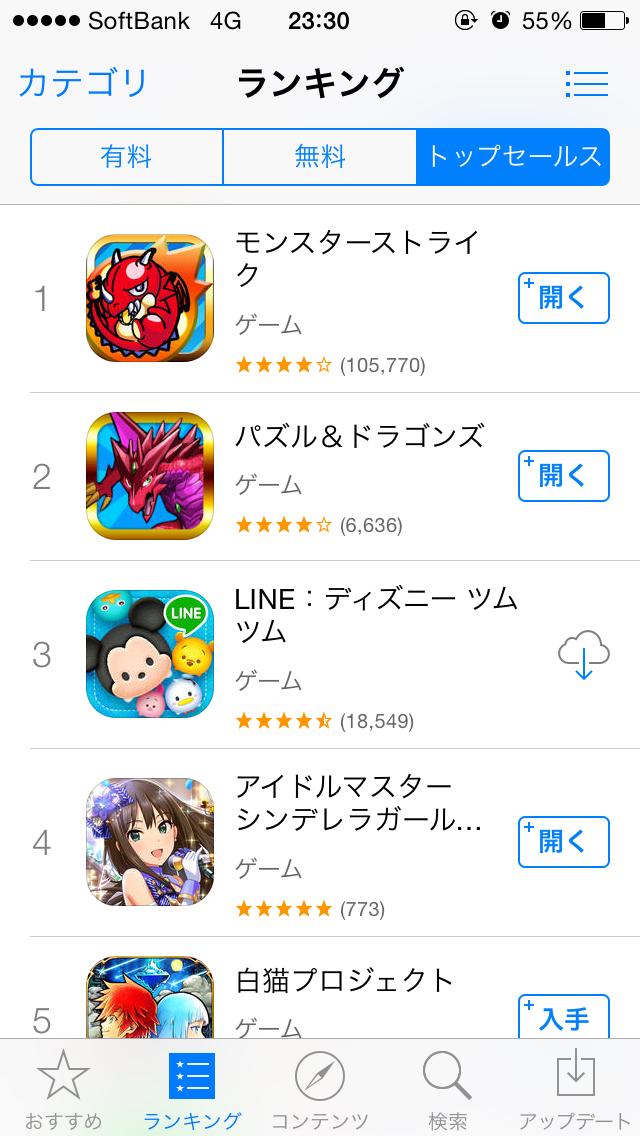Image resolution: width=640 pixels, height=1136 pixels.
Task: Open the wish list icon
Action: 586,83
